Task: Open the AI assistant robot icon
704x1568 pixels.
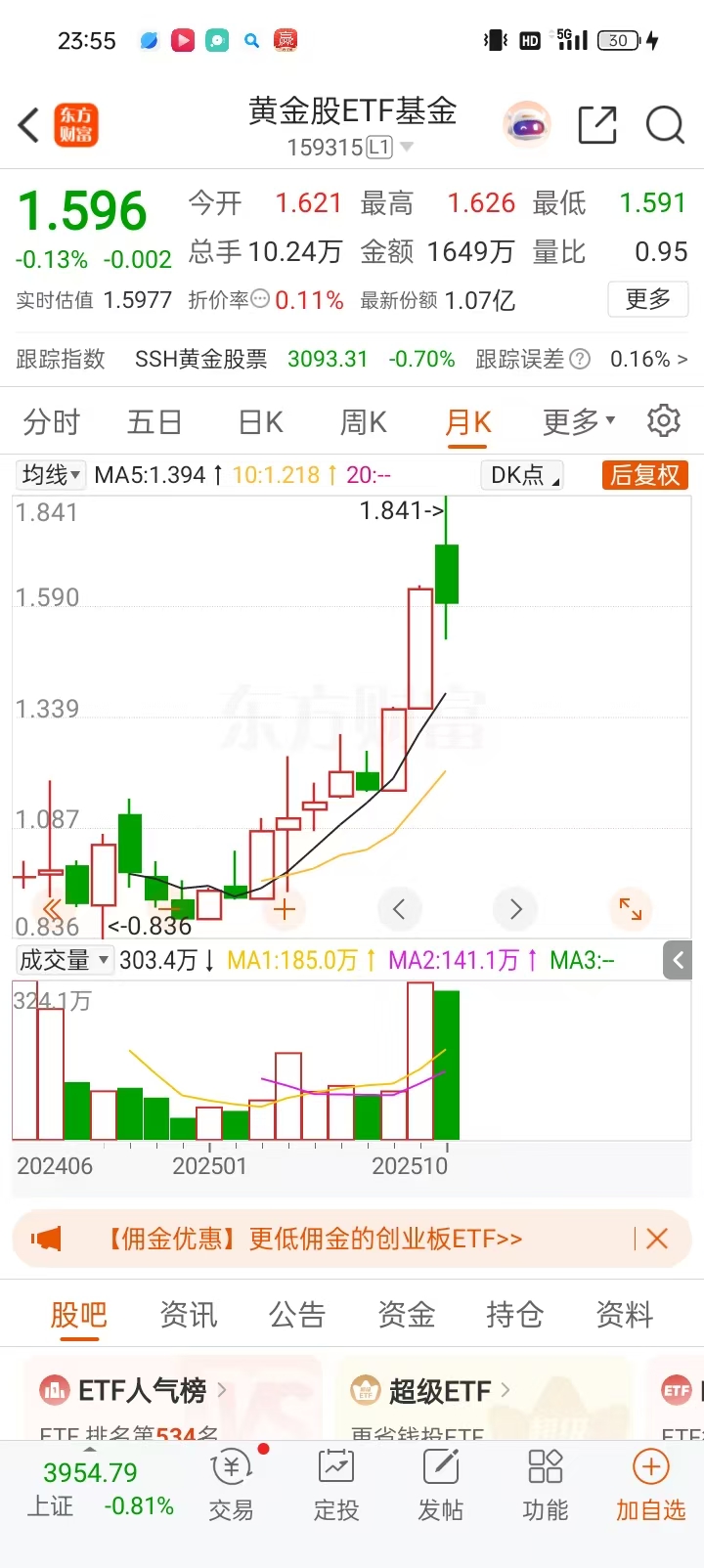Action: [x=527, y=125]
